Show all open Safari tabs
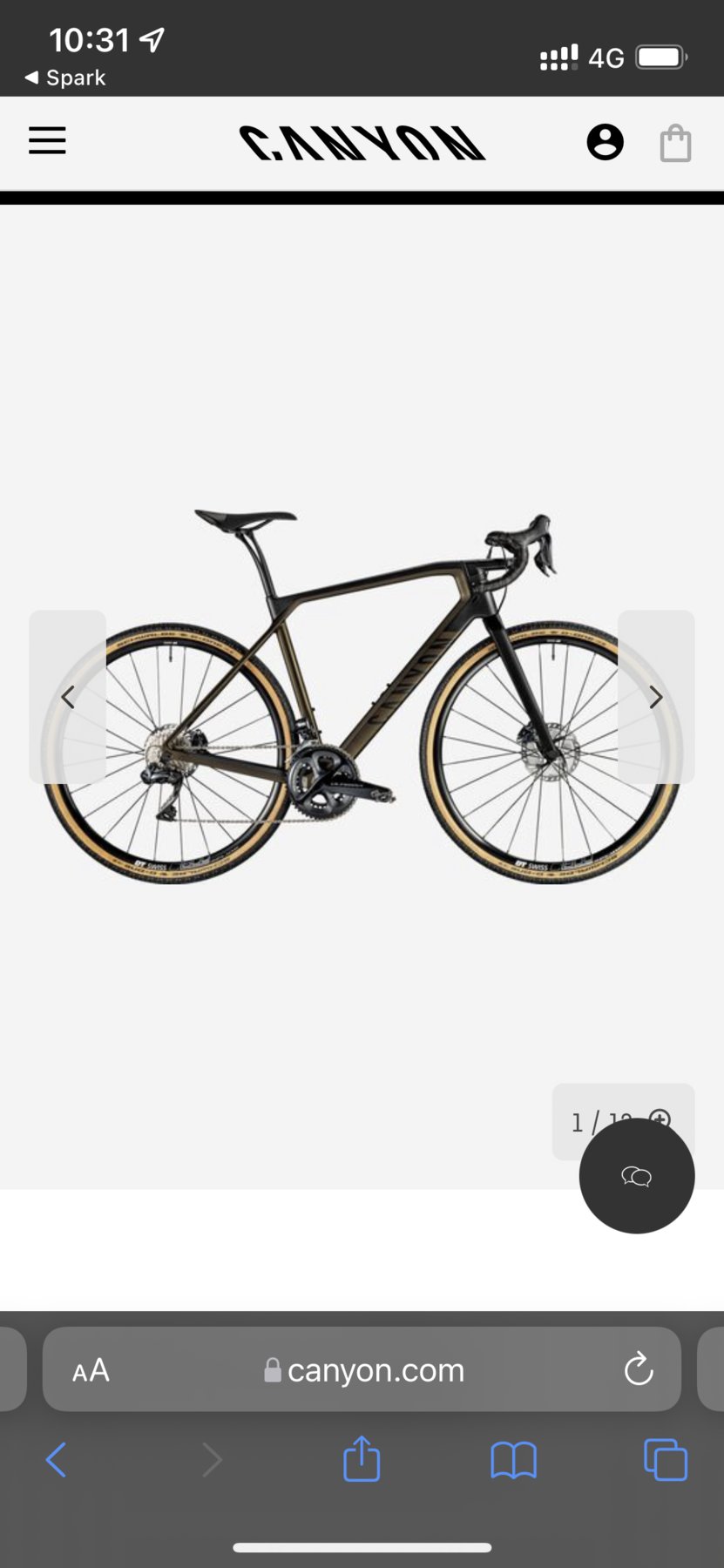The height and width of the screenshot is (1568, 724). [x=666, y=1459]
